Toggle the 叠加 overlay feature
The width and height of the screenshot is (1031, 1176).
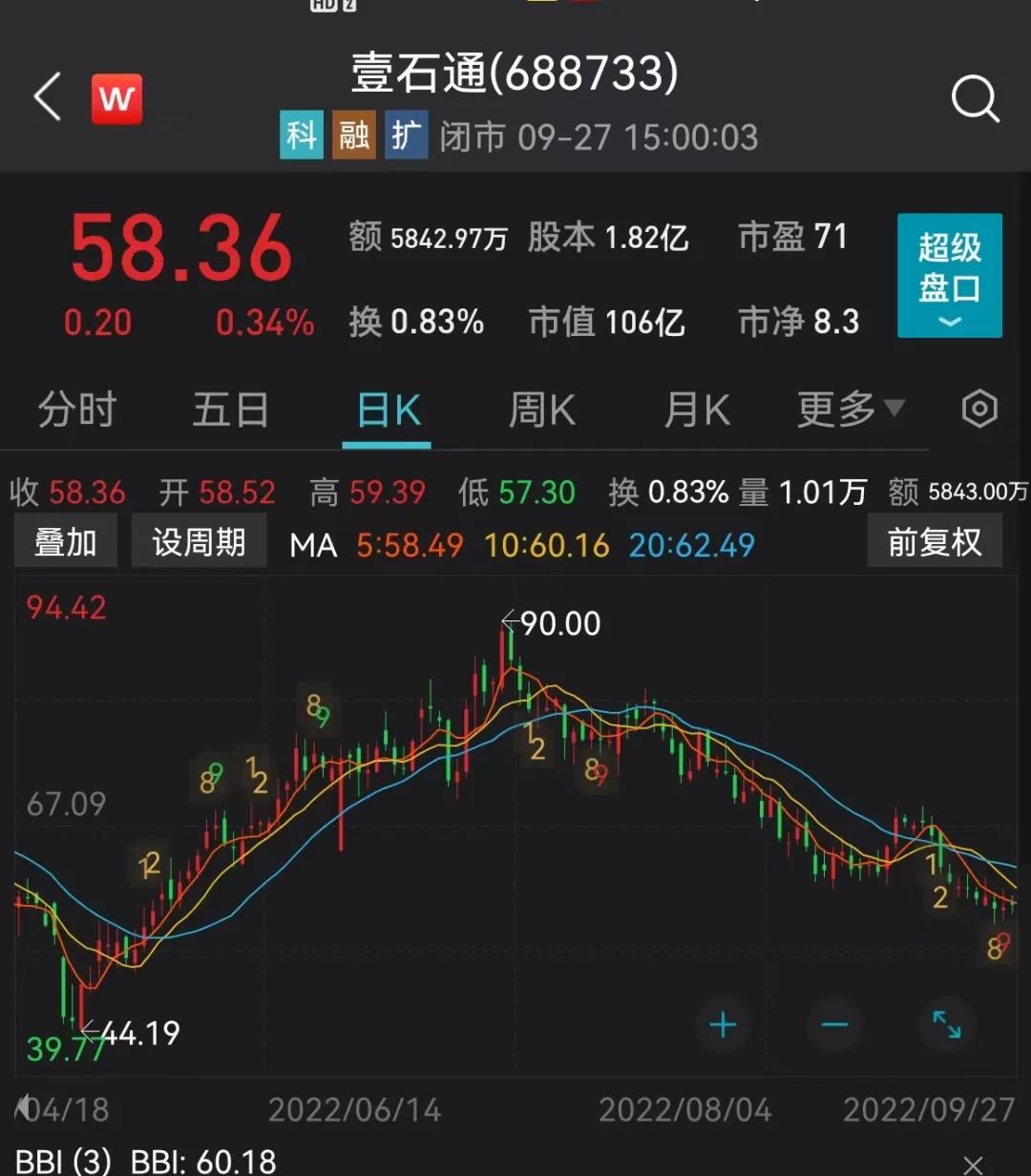click(x=64, y=540)
